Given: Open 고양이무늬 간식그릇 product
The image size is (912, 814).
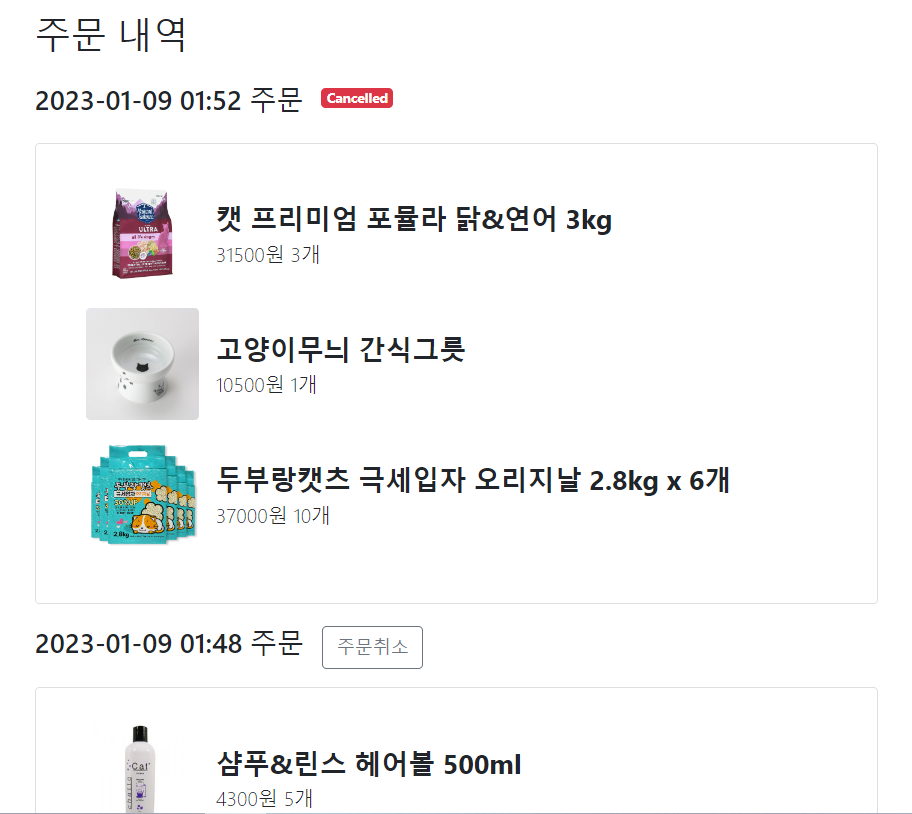Looking at the screenshot, I should (x=341, y=349).
